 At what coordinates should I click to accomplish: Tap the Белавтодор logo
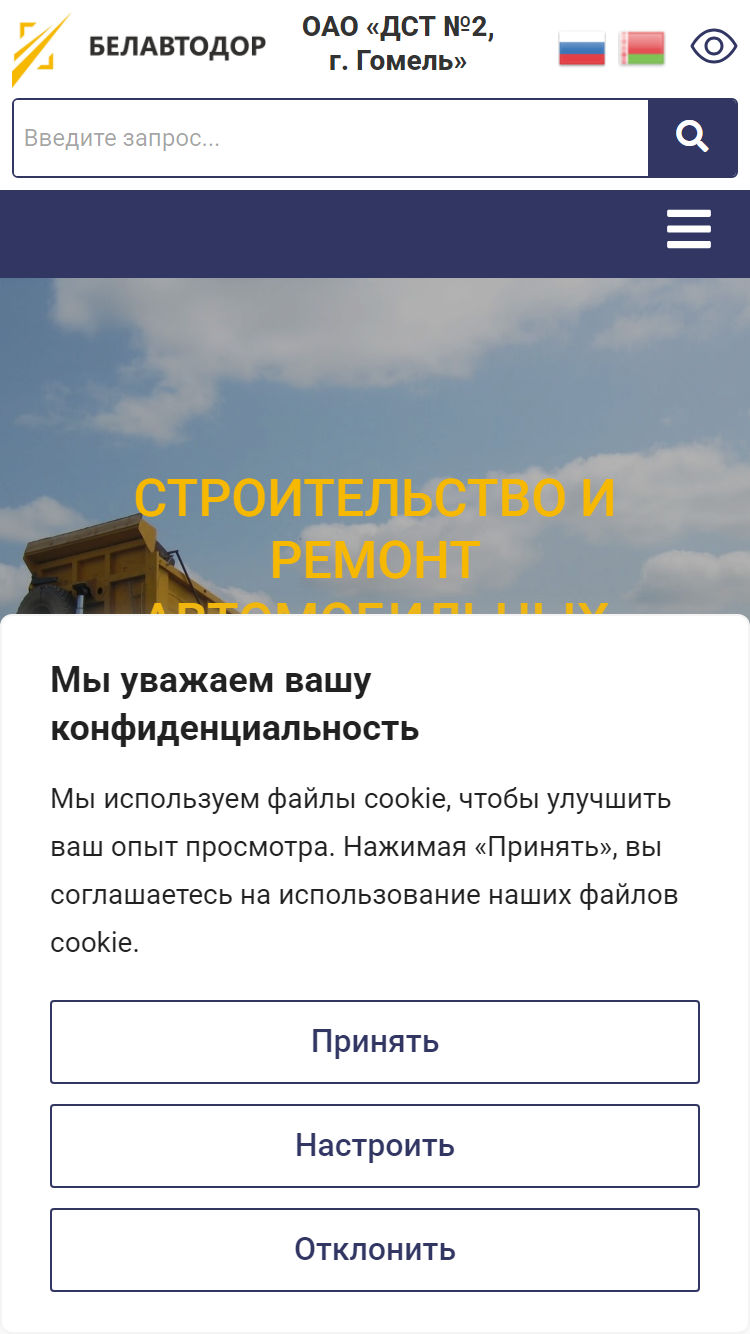point(139,48)
